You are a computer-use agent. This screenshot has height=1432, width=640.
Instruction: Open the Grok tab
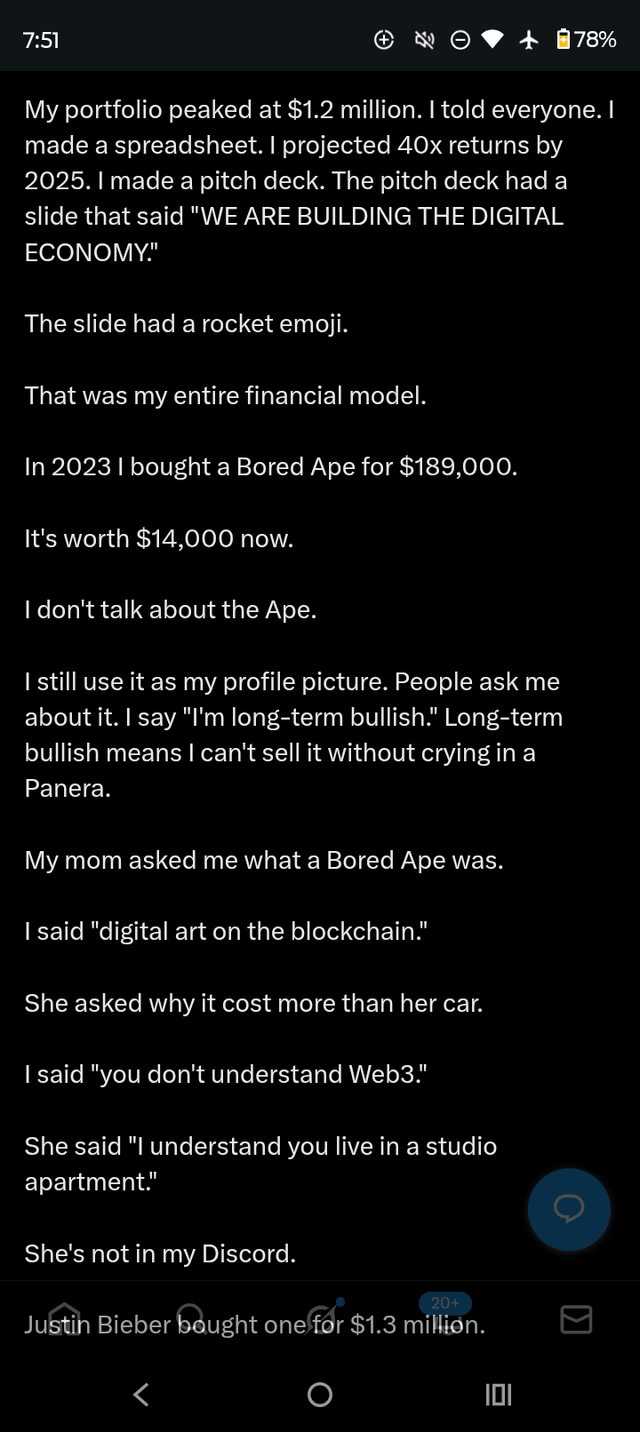(322, 1319)
